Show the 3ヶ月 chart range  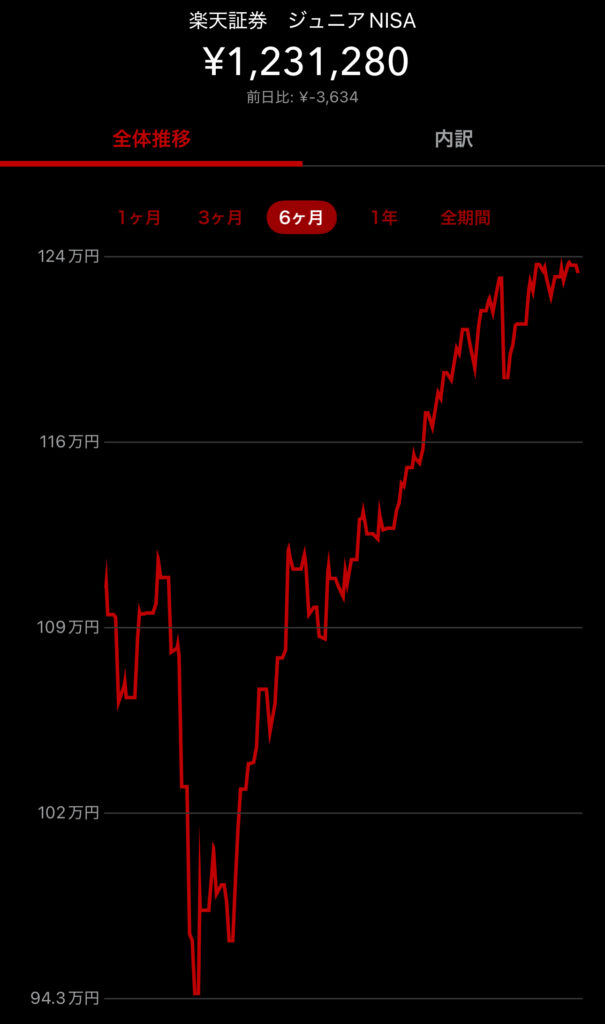[x=220, y=217]
